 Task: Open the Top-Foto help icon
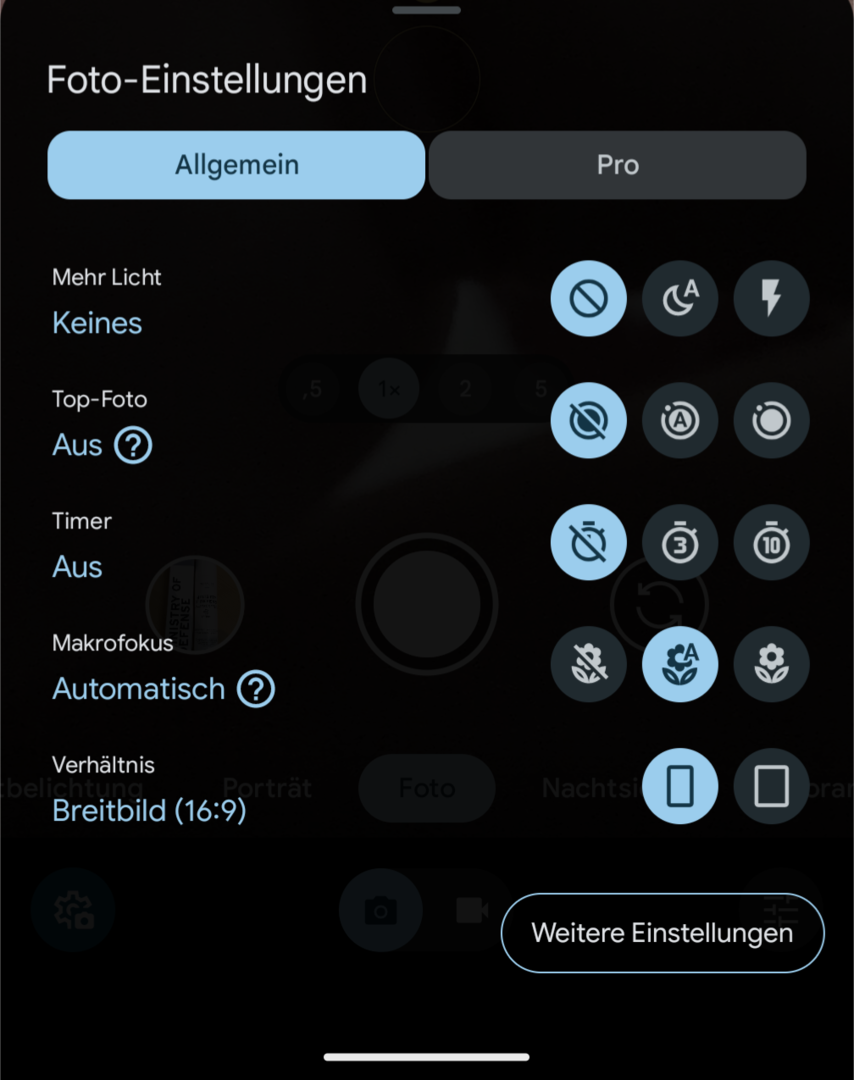133,445
